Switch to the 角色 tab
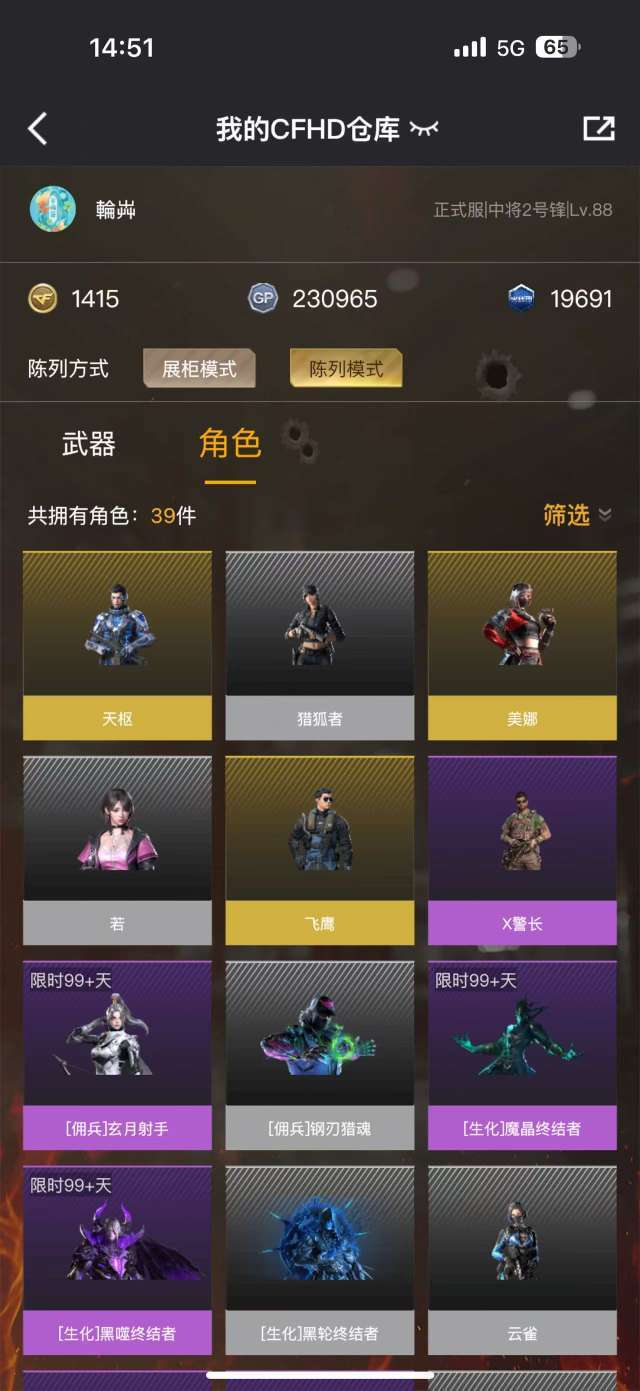640x1391 pixels. [x=230, y=444]
